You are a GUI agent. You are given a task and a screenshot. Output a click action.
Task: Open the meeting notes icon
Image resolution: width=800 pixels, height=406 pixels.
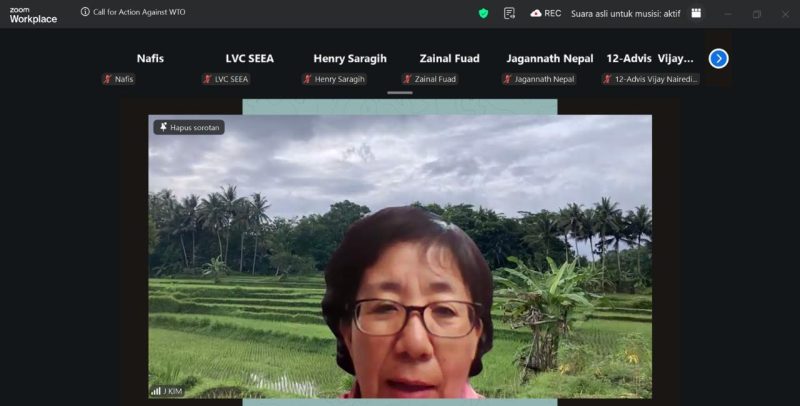(510, 13)
